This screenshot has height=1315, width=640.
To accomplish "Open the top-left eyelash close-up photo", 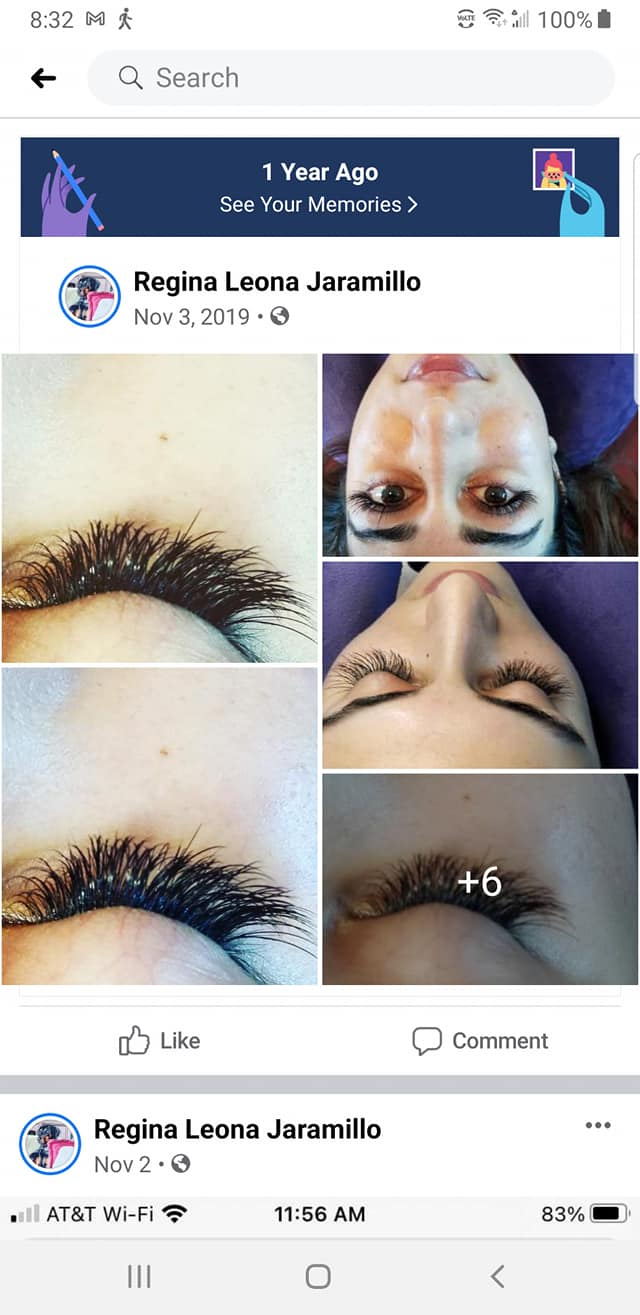I will coord(160,508).
